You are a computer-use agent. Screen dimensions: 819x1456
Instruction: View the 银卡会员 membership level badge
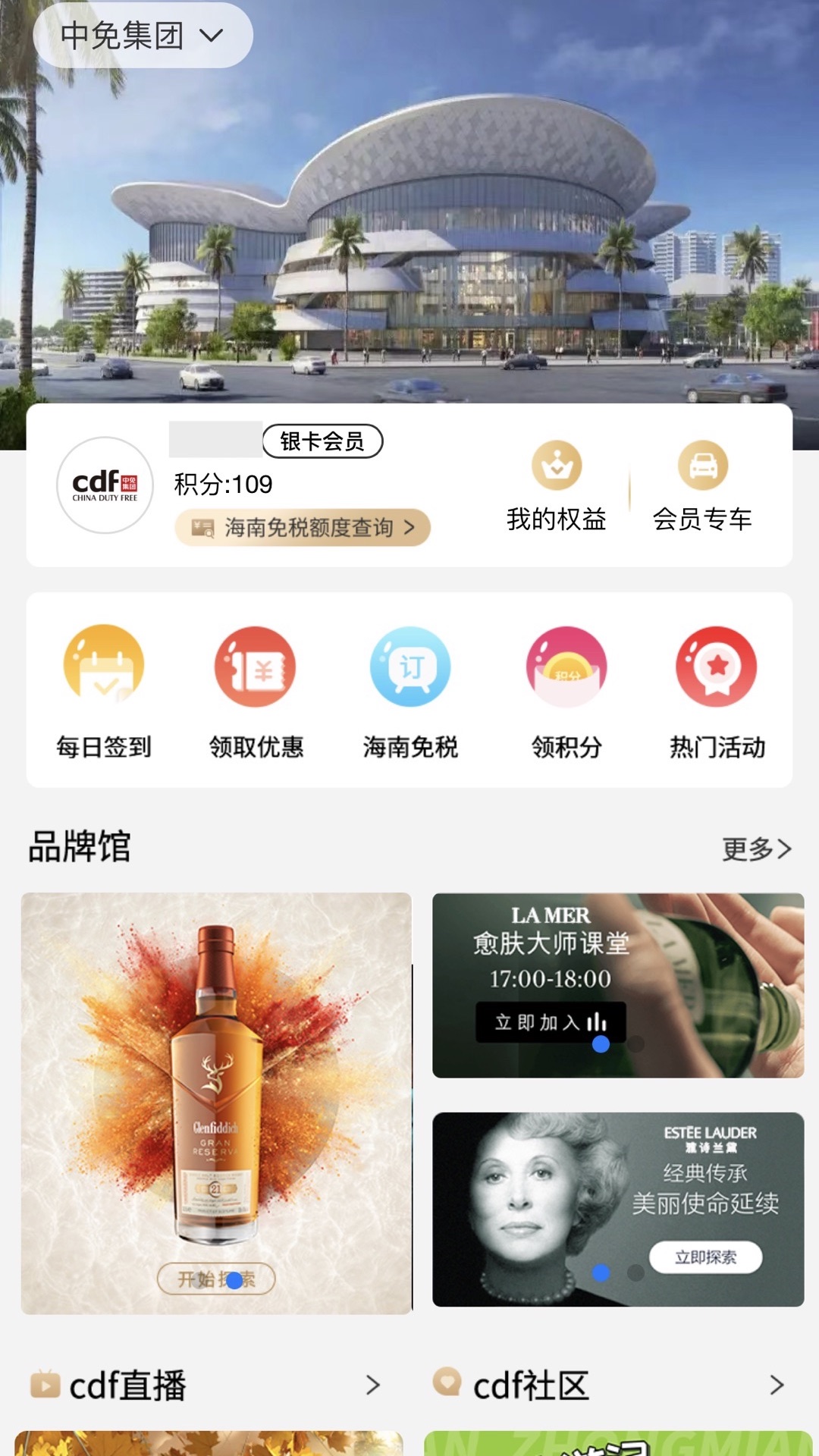pos(322,441)
